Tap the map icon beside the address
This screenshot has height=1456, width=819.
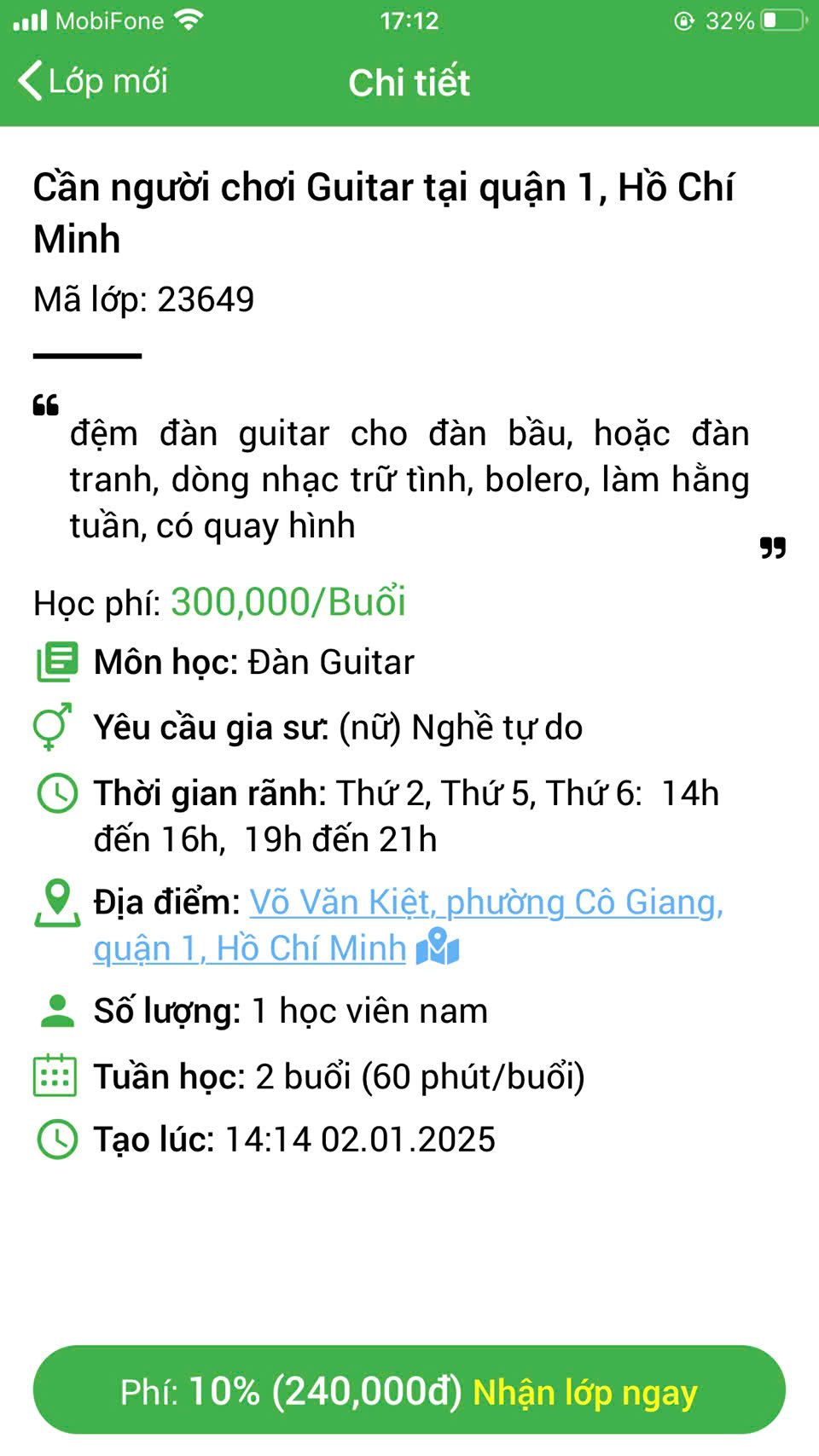coord(438,947)
